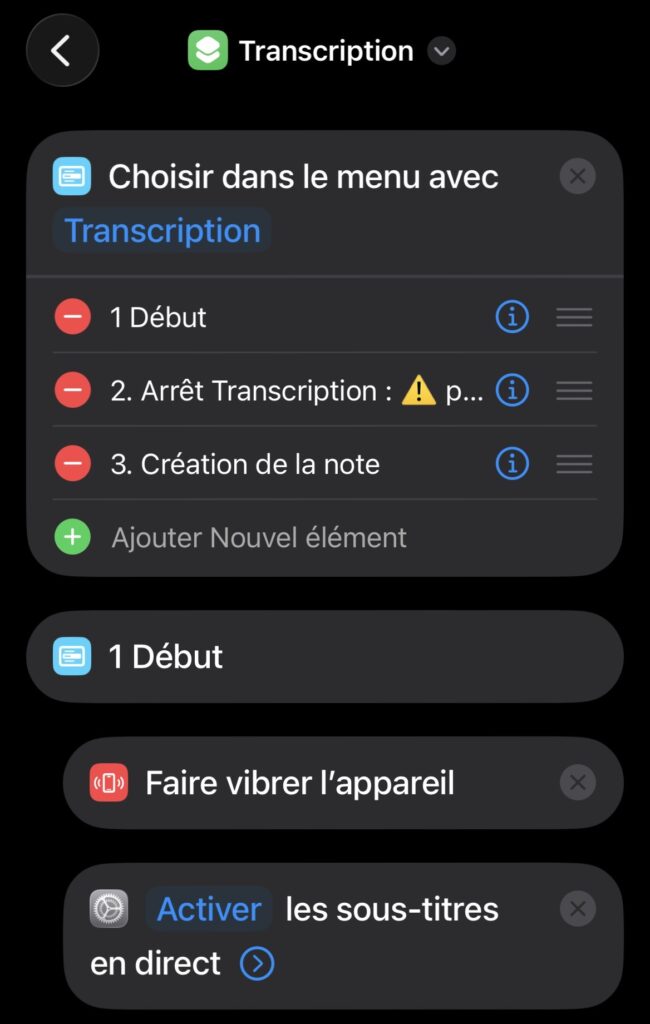Go back with the top arrow
The image size is (650, 1024).
(x=62, y=50)
